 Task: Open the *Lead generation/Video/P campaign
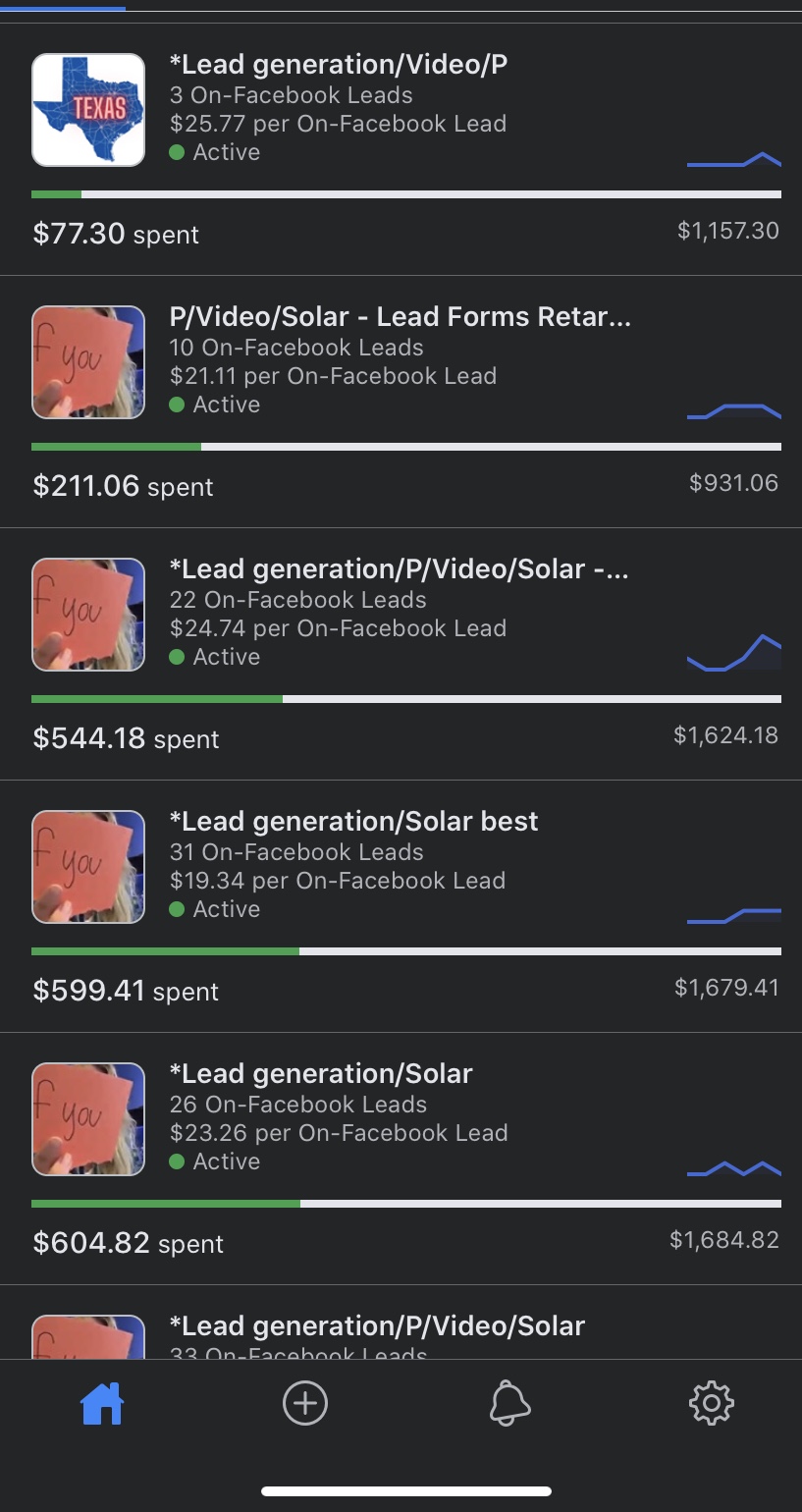coord(401,149)
